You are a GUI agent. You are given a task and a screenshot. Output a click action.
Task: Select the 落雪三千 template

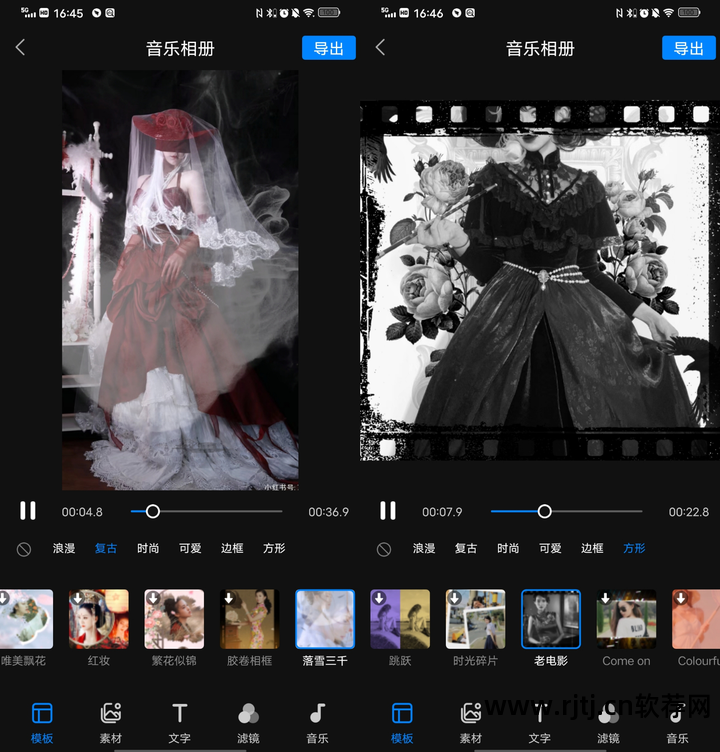tap(325, 619)
